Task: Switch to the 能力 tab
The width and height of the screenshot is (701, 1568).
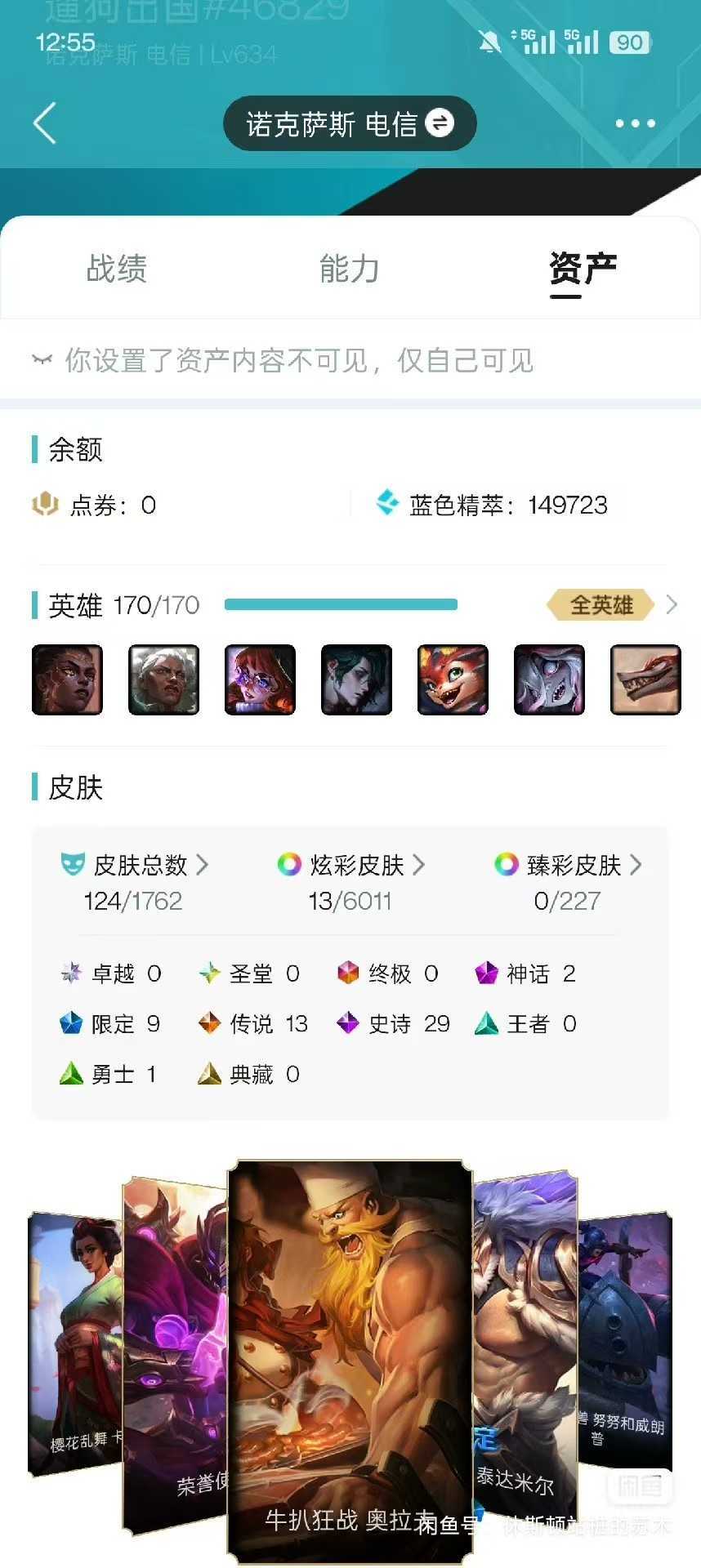Action: coord(350,269)
